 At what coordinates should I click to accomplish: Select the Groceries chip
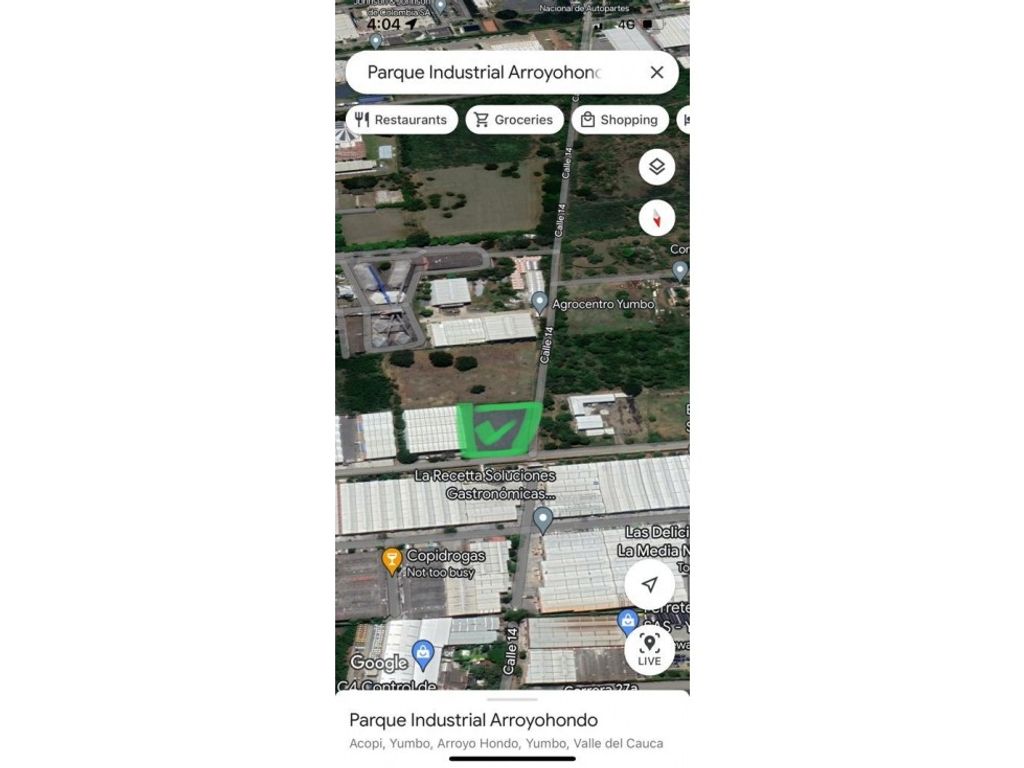pyautogui.click(x=514, y=120)
